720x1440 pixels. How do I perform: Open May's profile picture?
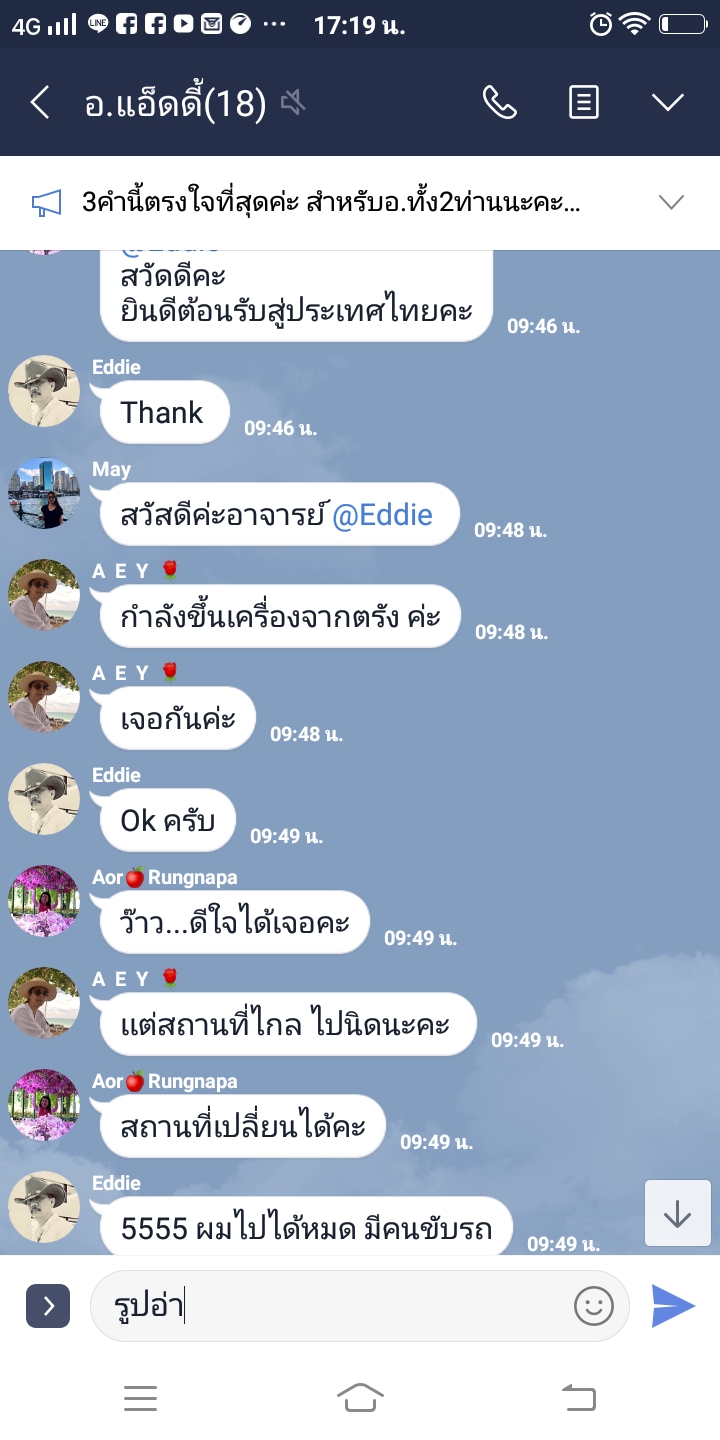(43, 494)
